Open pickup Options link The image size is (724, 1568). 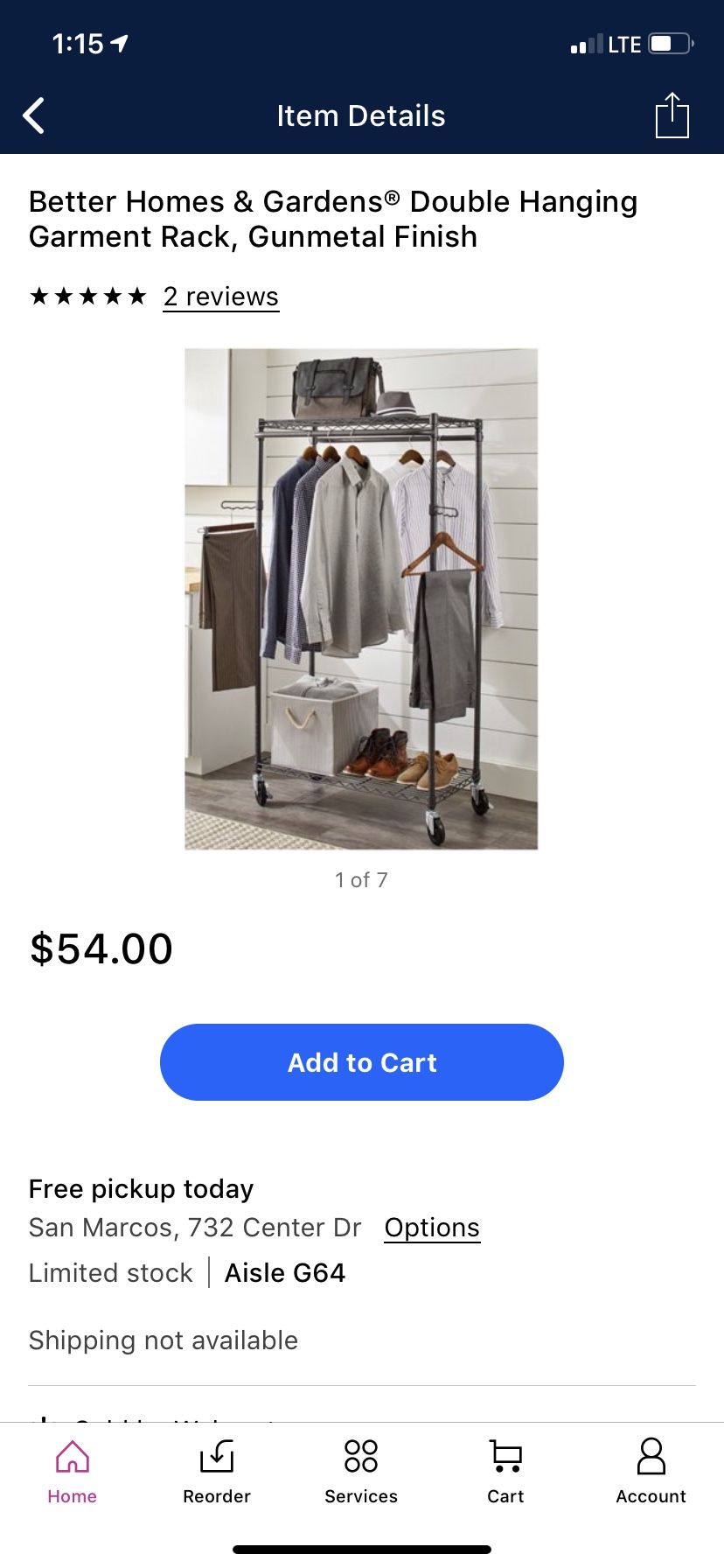[432, 1228]
